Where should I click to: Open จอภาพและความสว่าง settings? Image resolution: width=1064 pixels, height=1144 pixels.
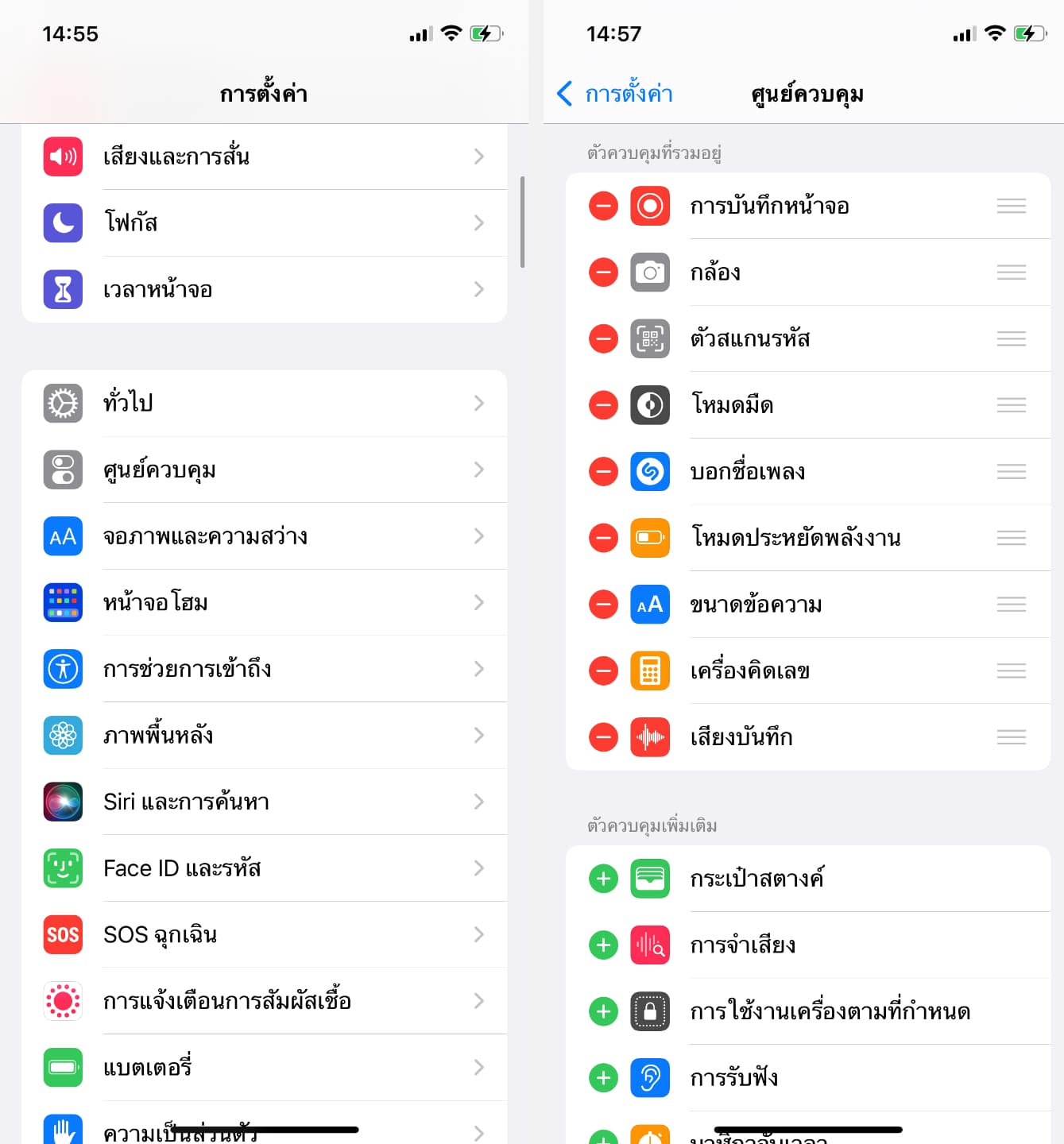[264, 536]
